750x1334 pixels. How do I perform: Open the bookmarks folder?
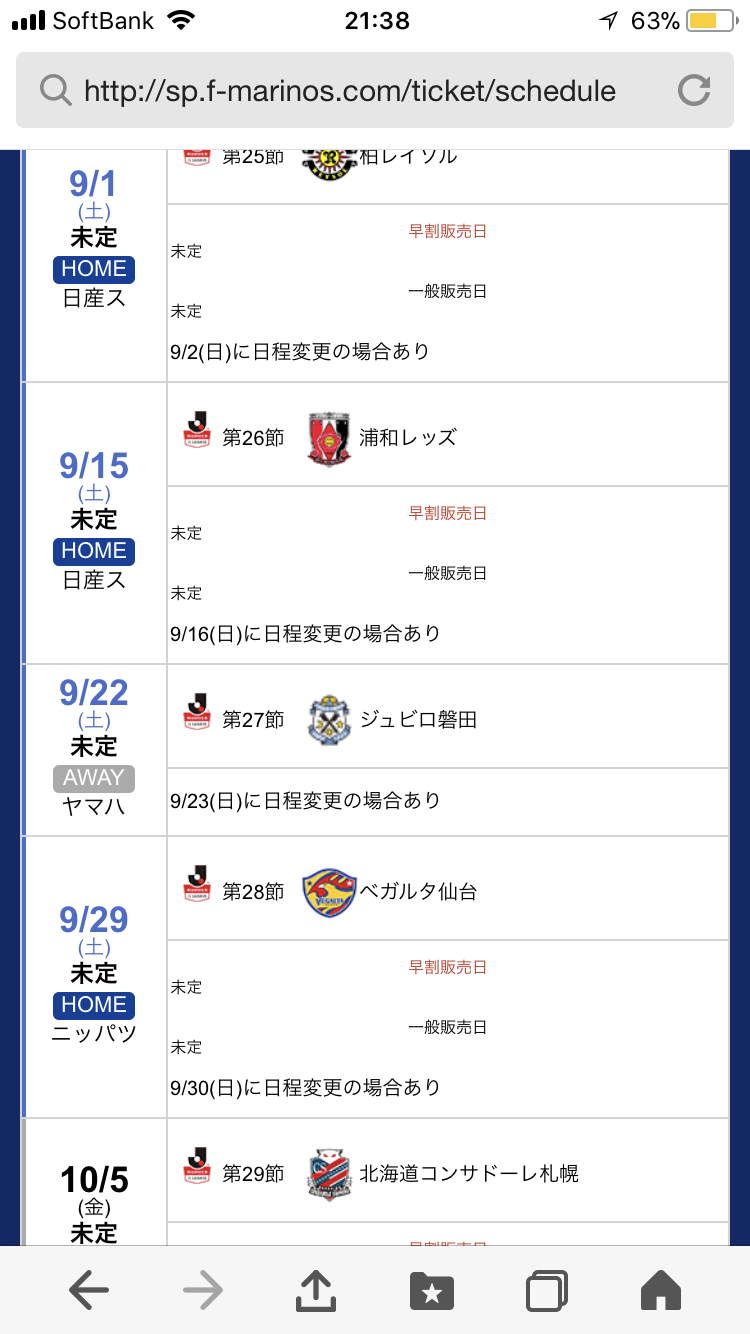point(432,1291)
